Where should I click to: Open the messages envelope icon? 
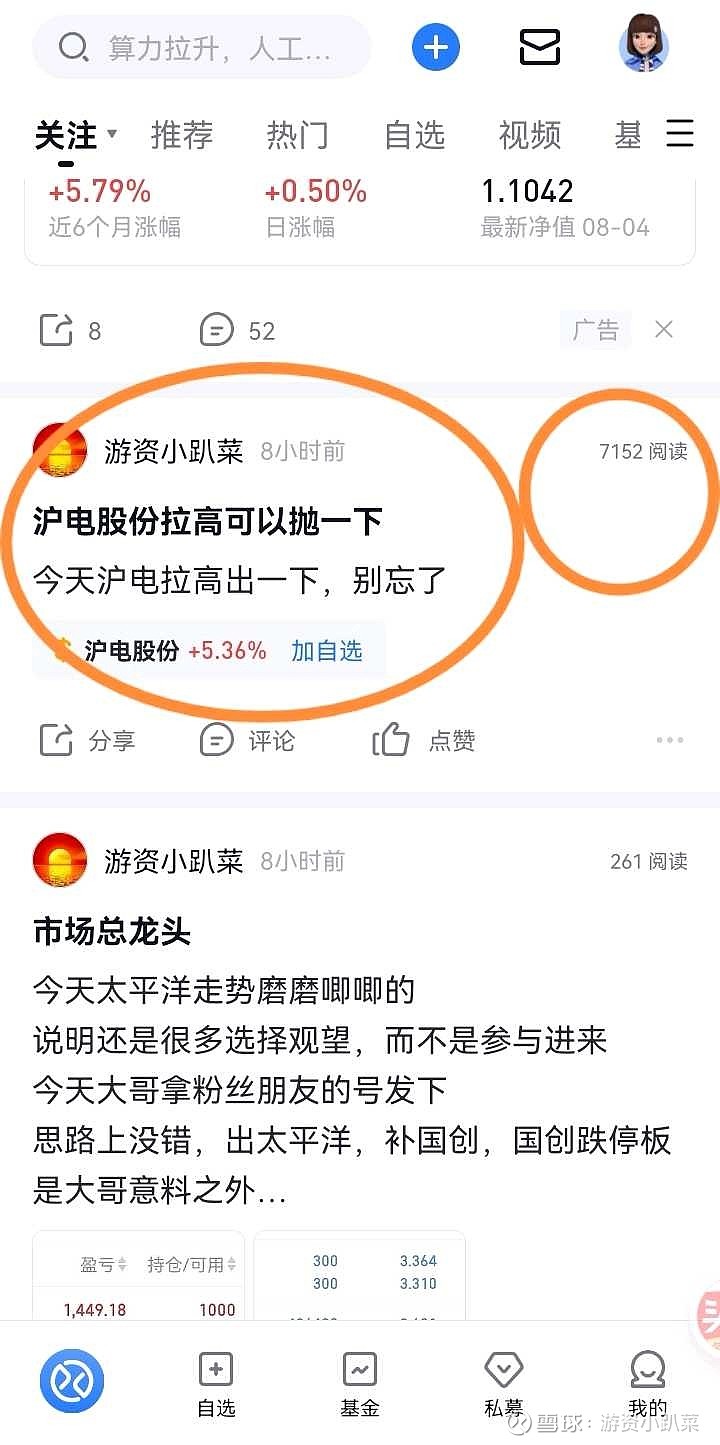[x=540, y=47]
